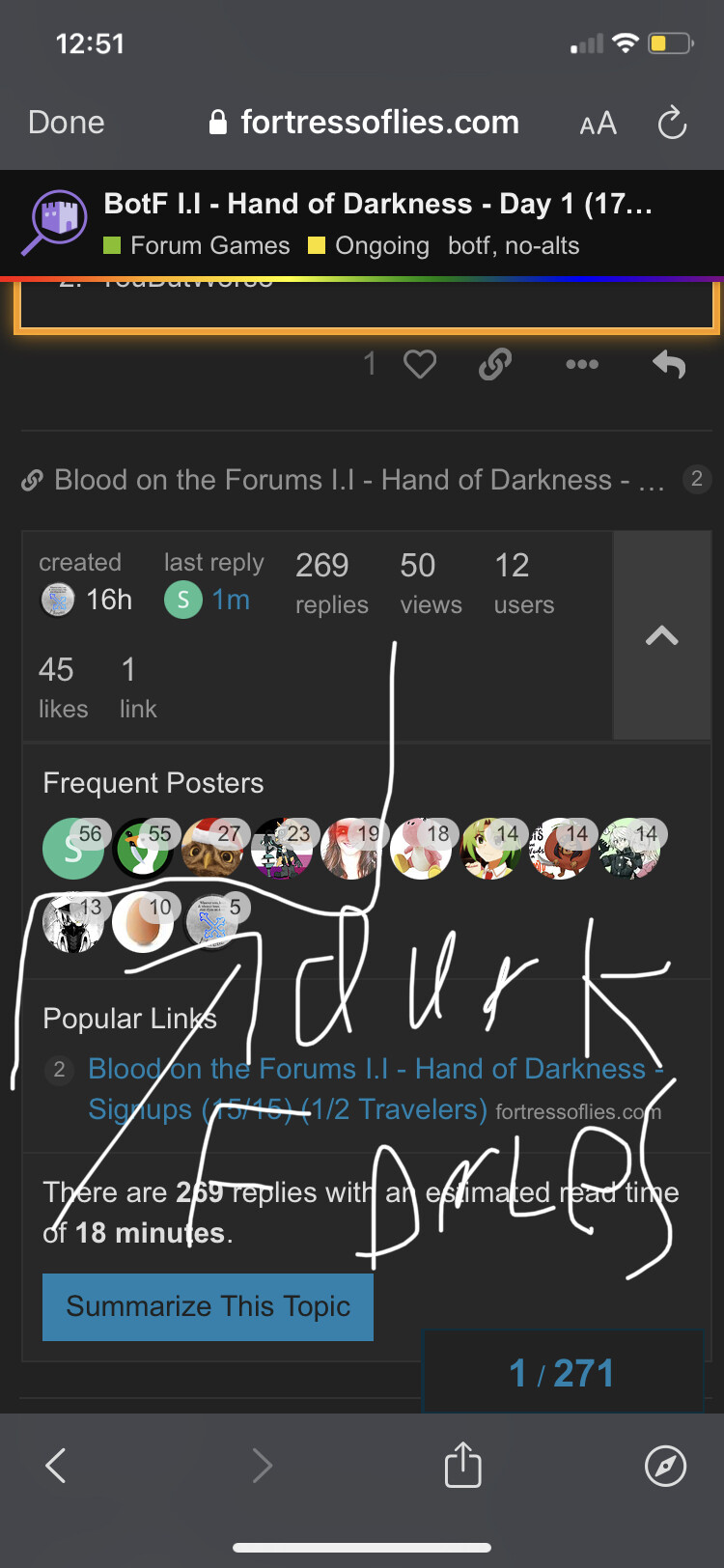Image resolution: width=724 pixels, height=1568 pixels.
Task: Open the 1 / 271 topic progress navigator
Action: [562, 1372]
